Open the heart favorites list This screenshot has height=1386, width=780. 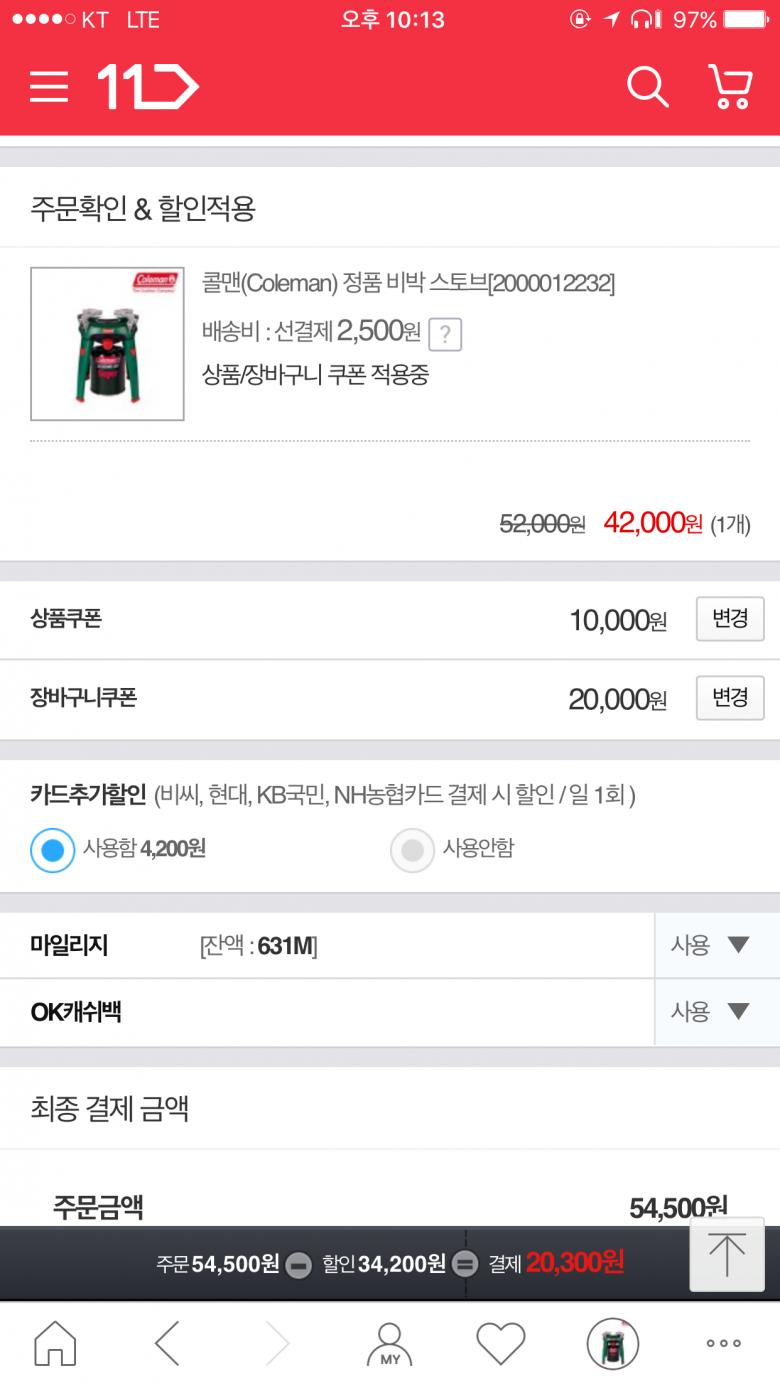click(x=501, y=1344)
